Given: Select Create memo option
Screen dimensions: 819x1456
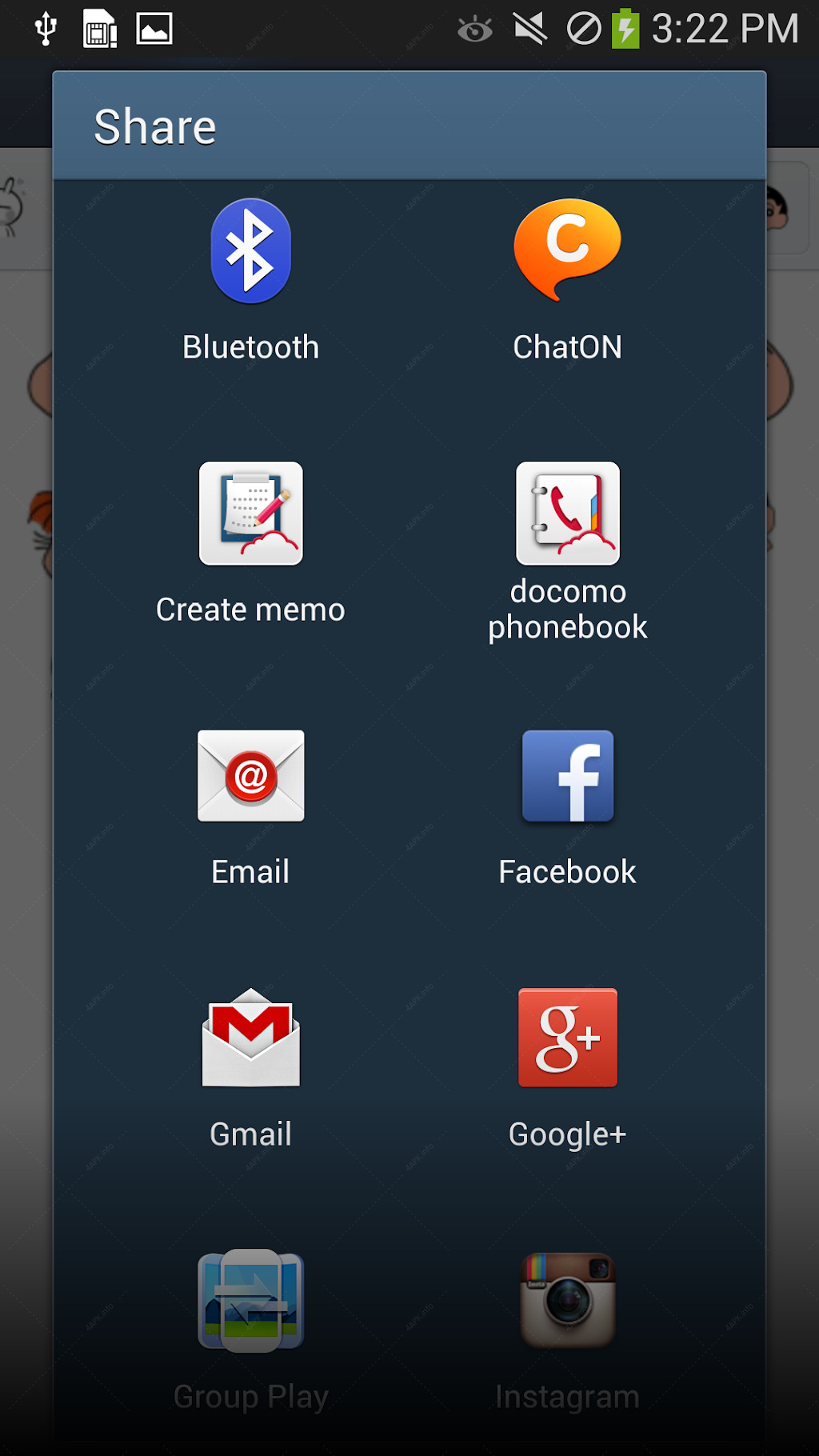Looking at the screenshot, I should 250,543.
